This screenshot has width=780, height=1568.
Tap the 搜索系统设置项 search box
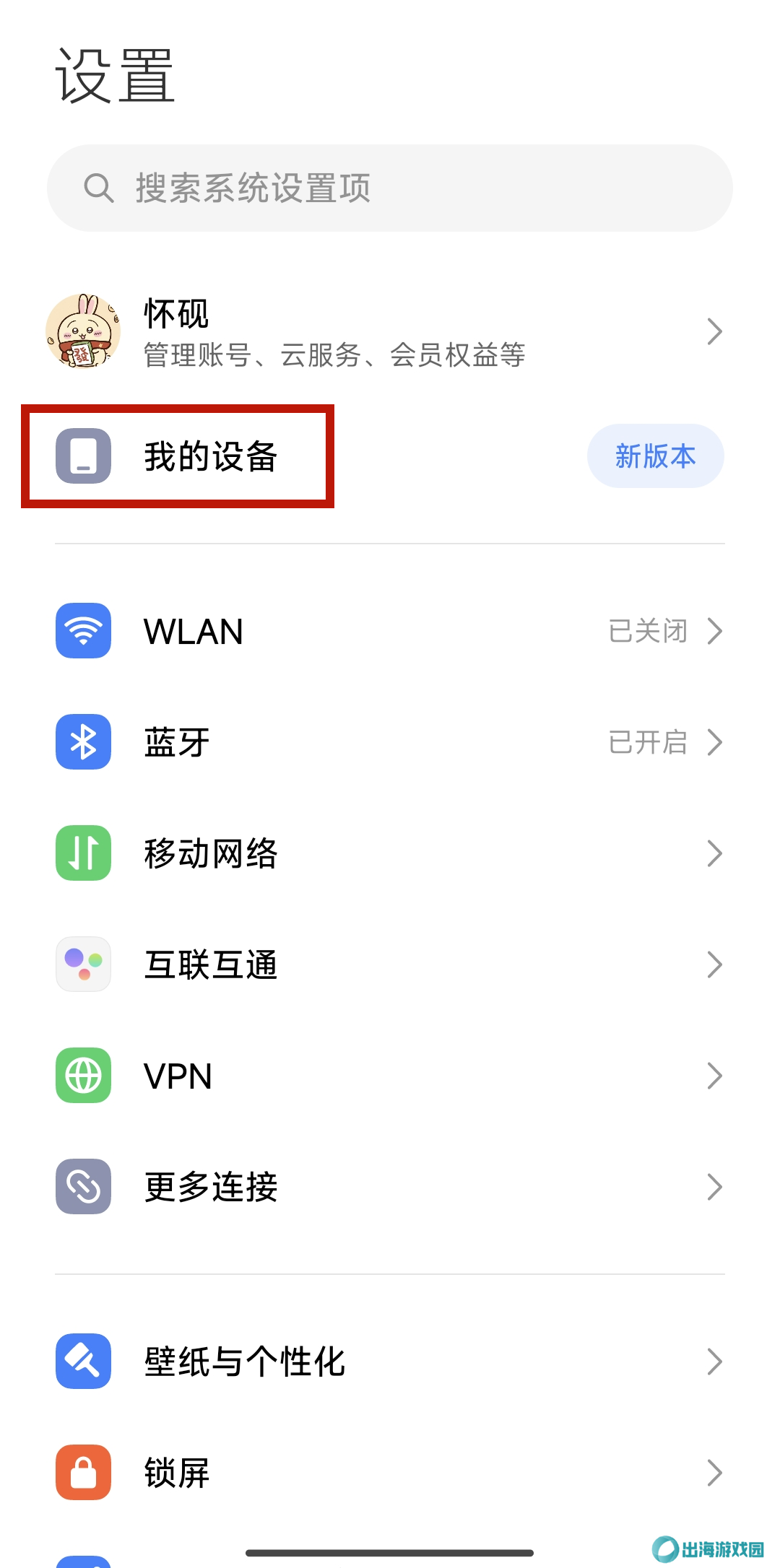point(390,188)
